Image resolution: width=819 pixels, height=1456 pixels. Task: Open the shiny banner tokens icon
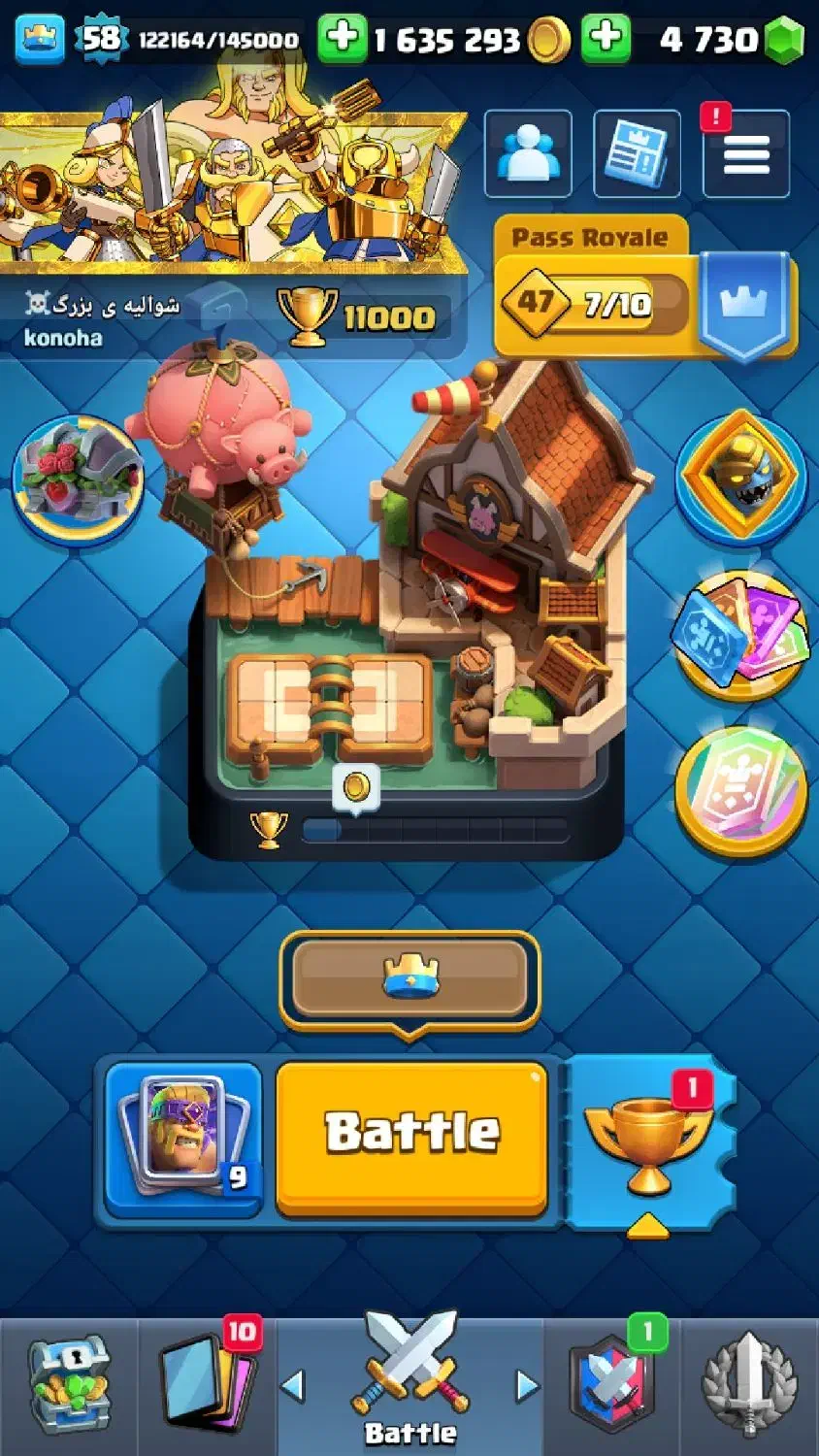pyautogui.click(x=741, y=791)
